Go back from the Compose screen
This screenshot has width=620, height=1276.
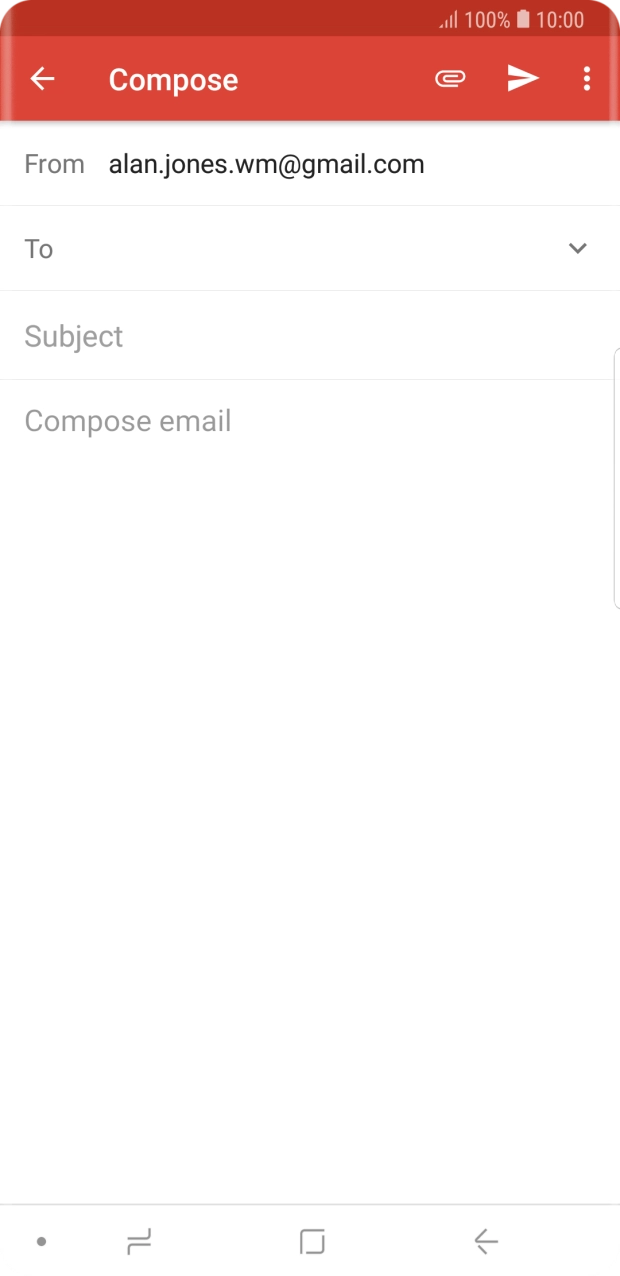point(42,79)
